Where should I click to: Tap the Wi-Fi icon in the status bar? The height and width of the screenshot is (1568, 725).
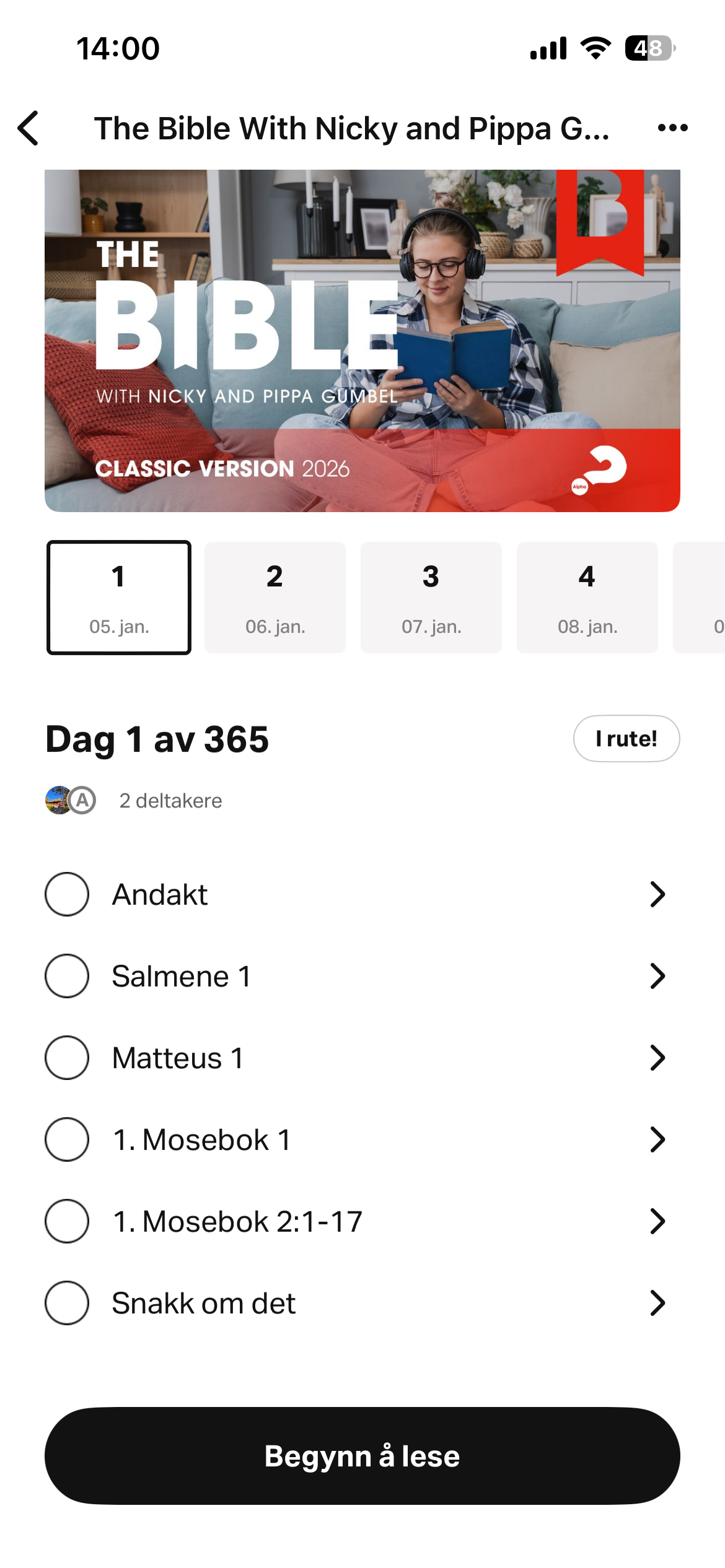coord(595,48)
